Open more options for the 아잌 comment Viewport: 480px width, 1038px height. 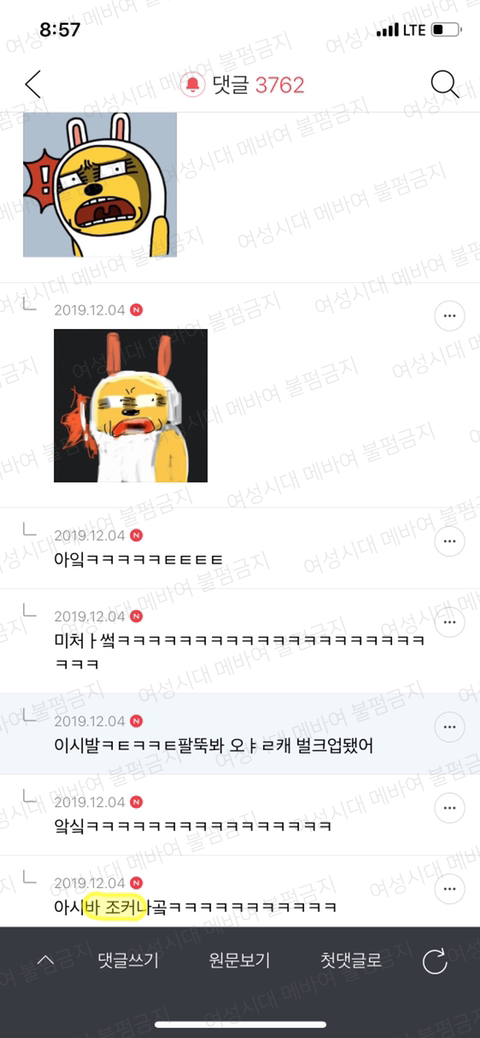450,541
